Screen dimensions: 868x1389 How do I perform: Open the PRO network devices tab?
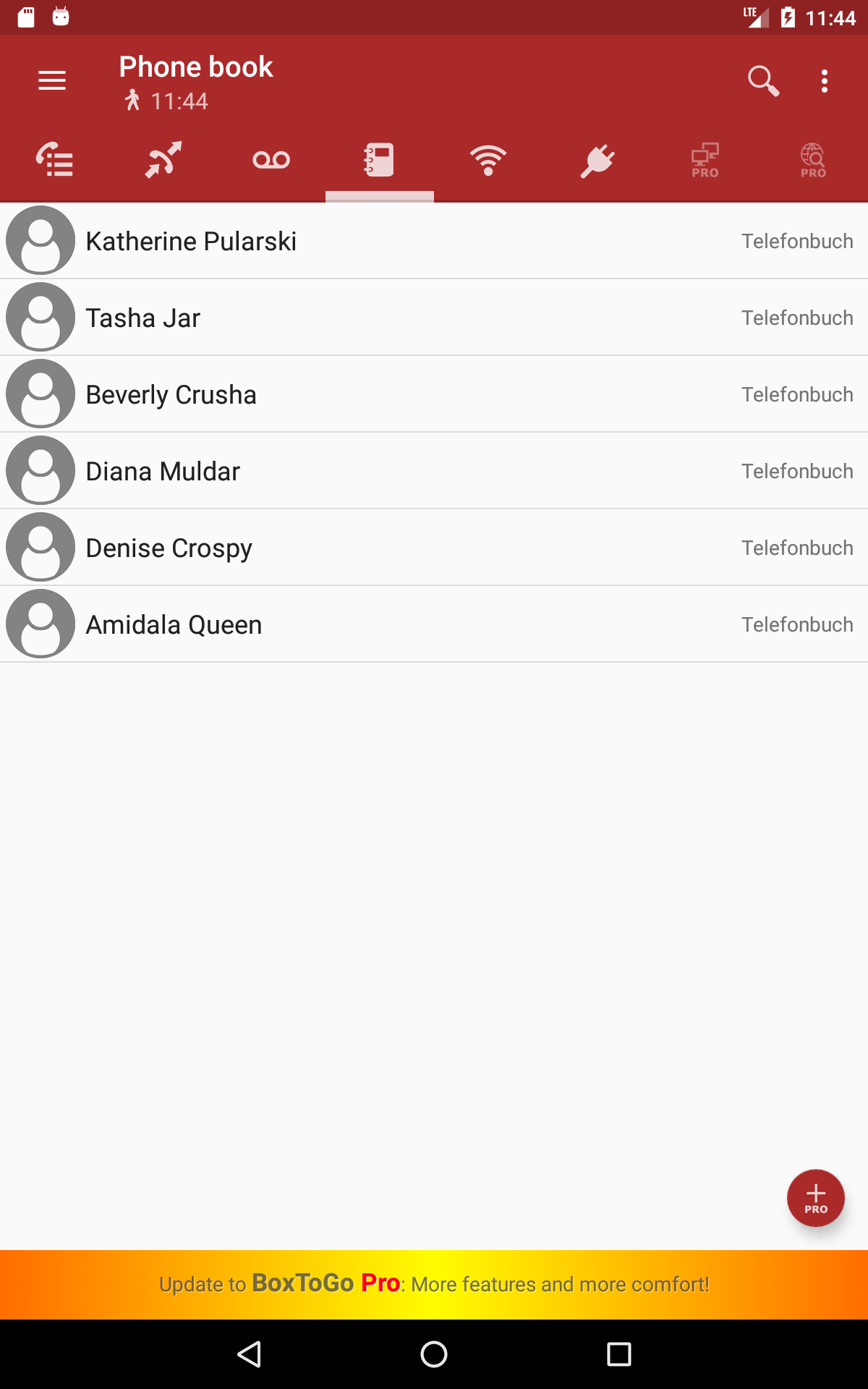(705, 161)
